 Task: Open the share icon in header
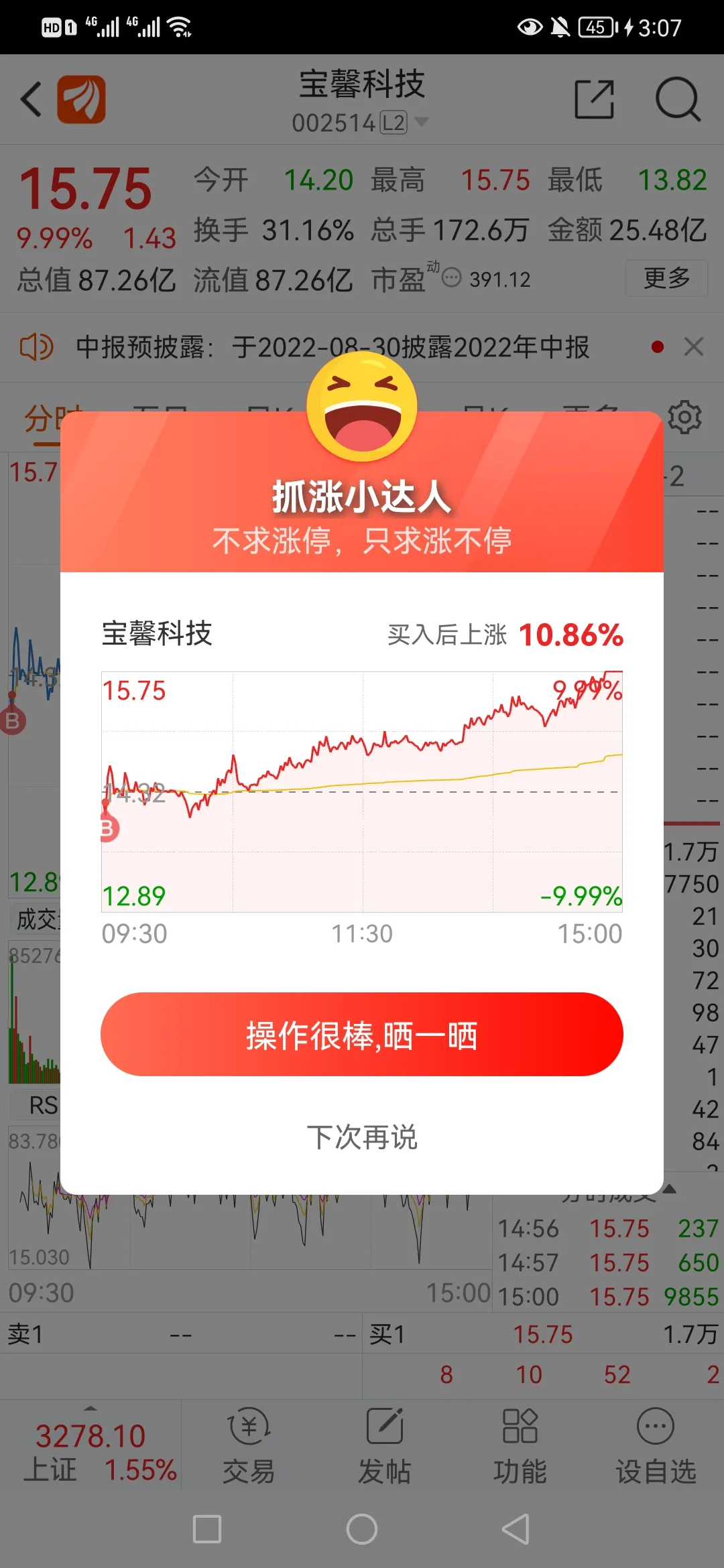(x=594, y=99)
